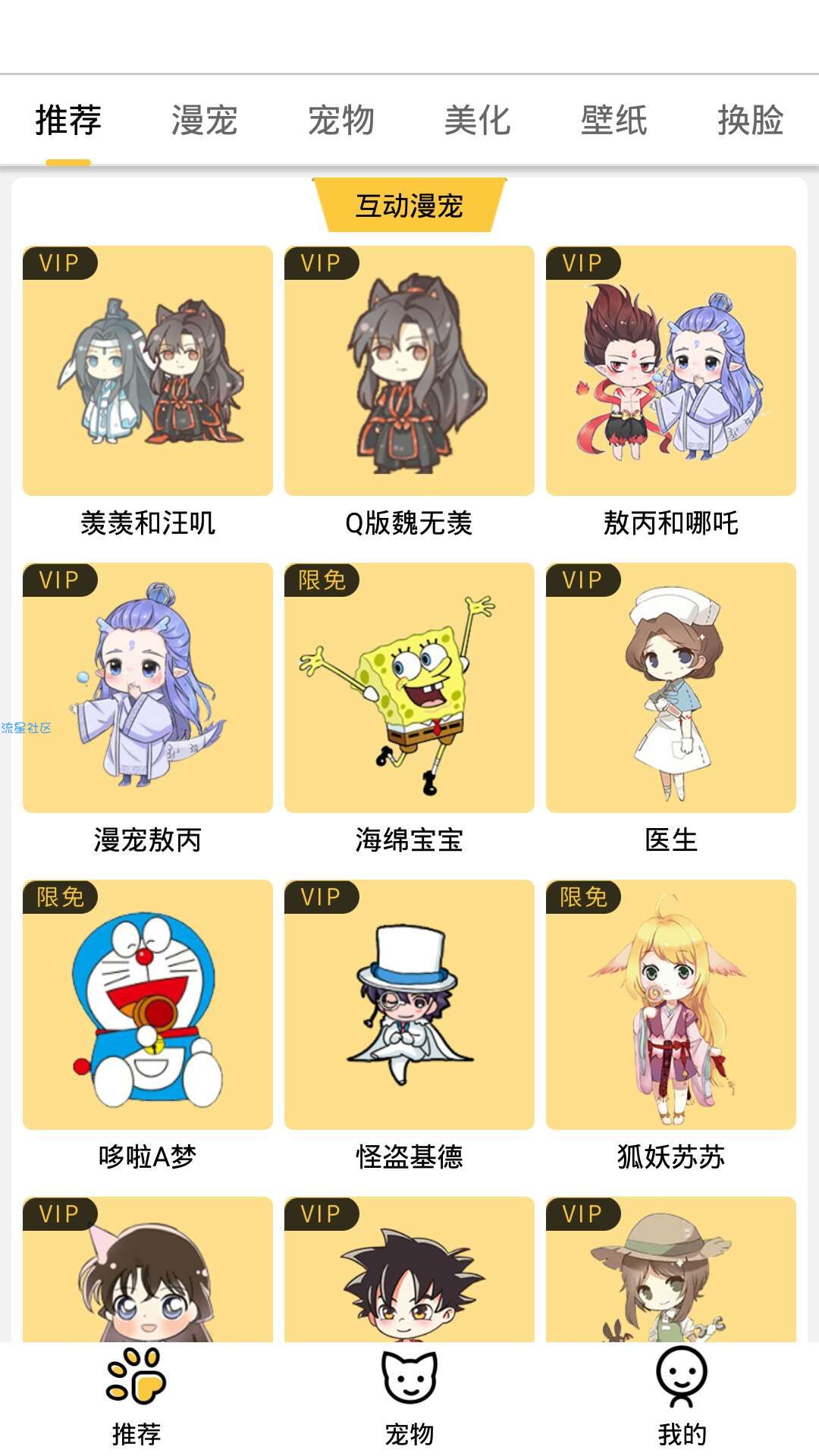
Task: Switch to the 漫宠 top tab
Action: pos(204,121)
